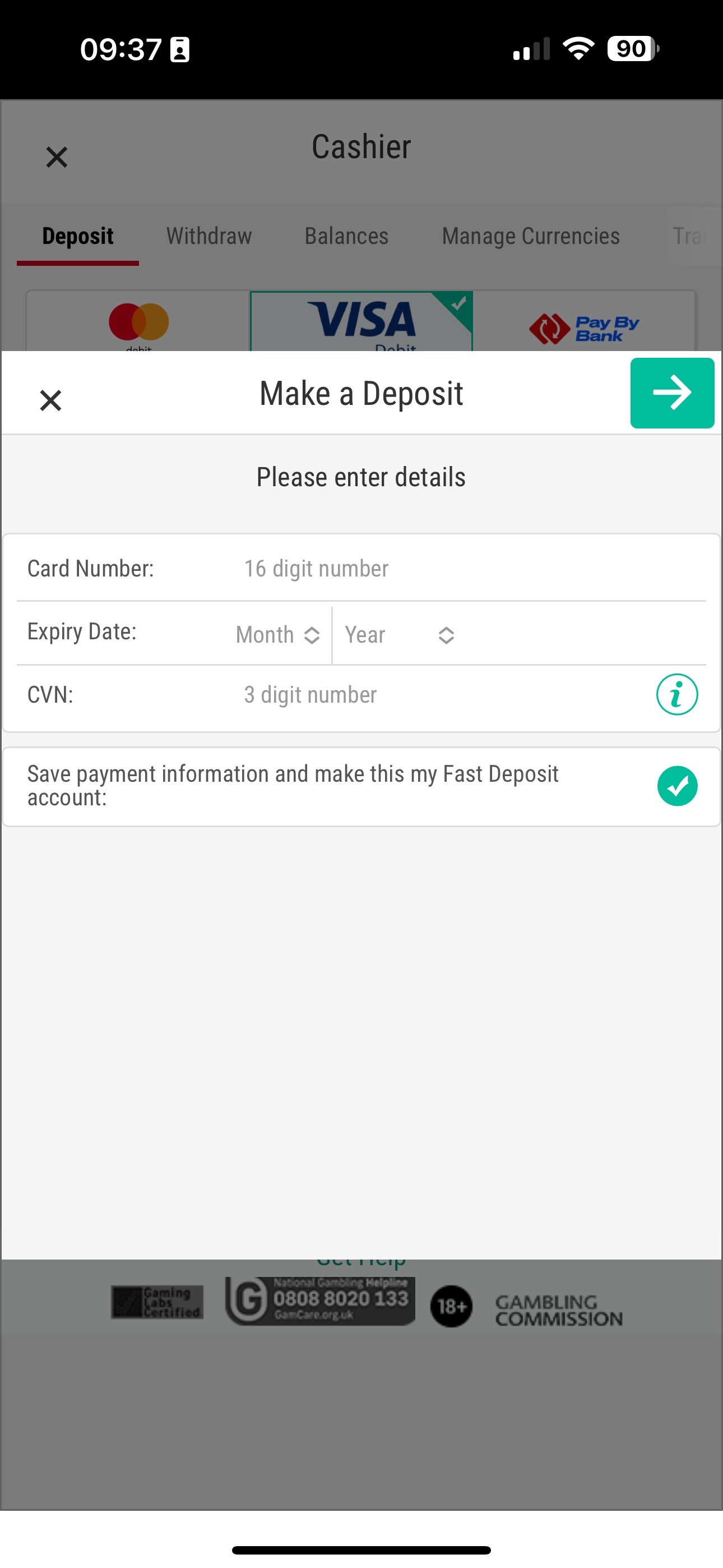Open the expiry Month dropdown
Viewport: 723px width, 1568px height.
click(276, 634)
